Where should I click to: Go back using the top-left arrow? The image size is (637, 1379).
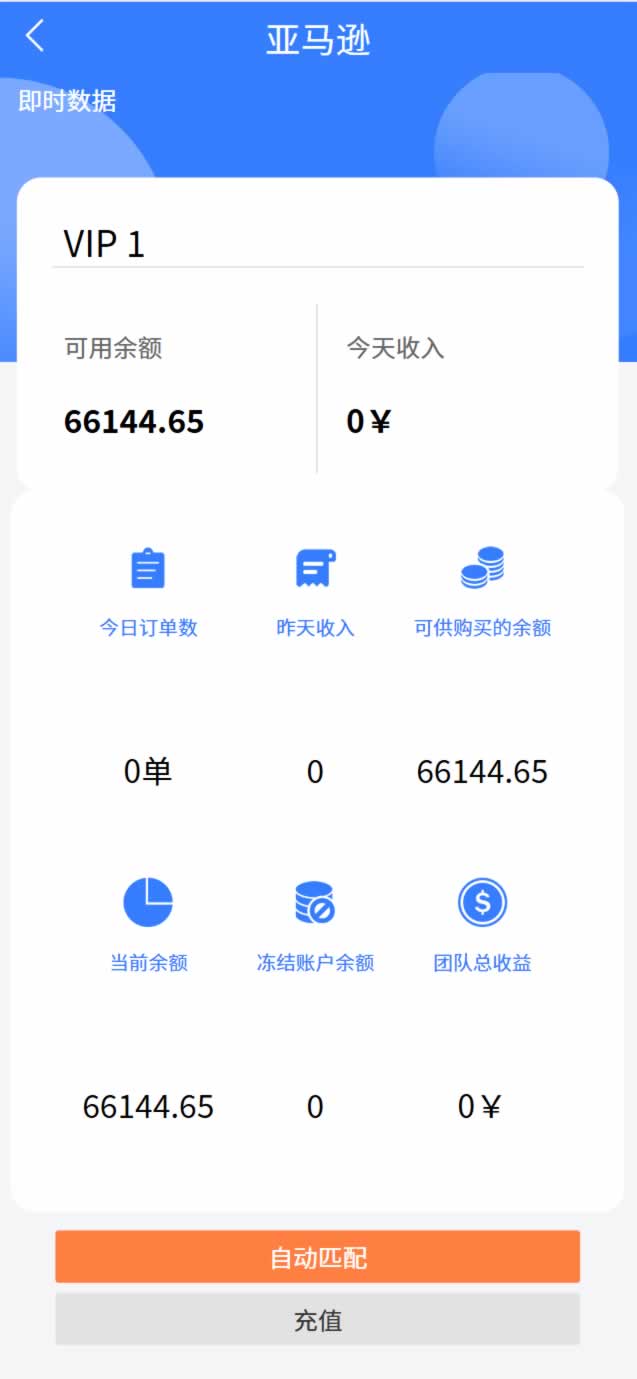click(x=35, y=37)
